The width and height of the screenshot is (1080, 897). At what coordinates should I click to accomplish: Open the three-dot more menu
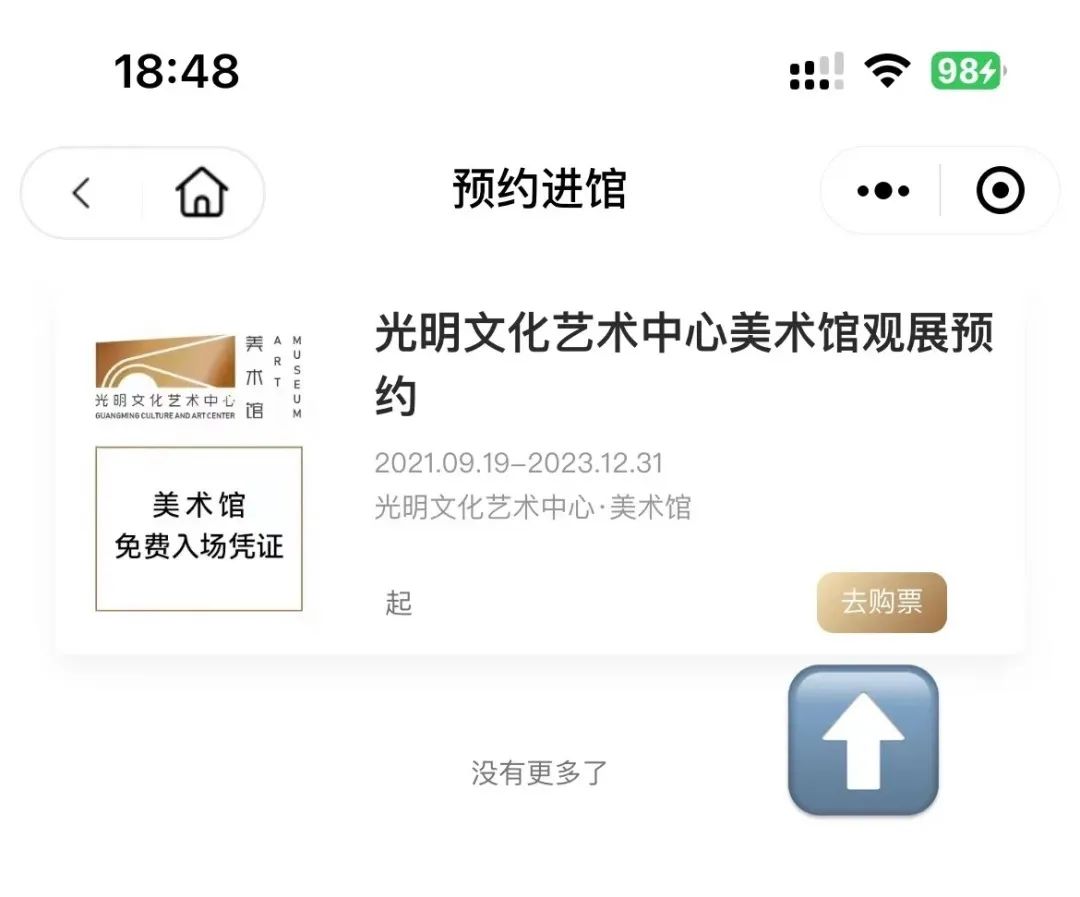pyautogui.click(x=883, y=191)
